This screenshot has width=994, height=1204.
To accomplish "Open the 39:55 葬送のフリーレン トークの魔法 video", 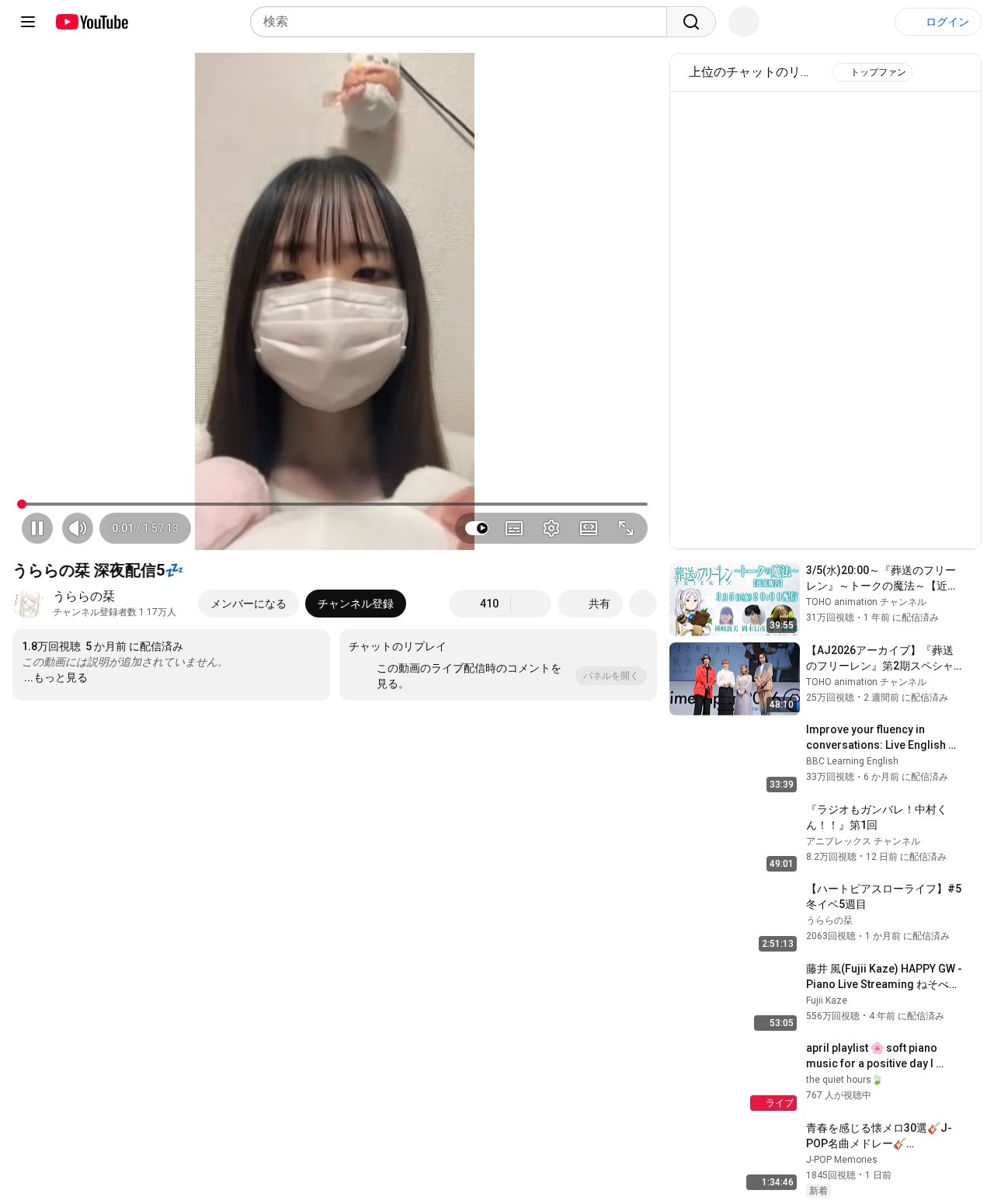I will click(x=735, y=599).
